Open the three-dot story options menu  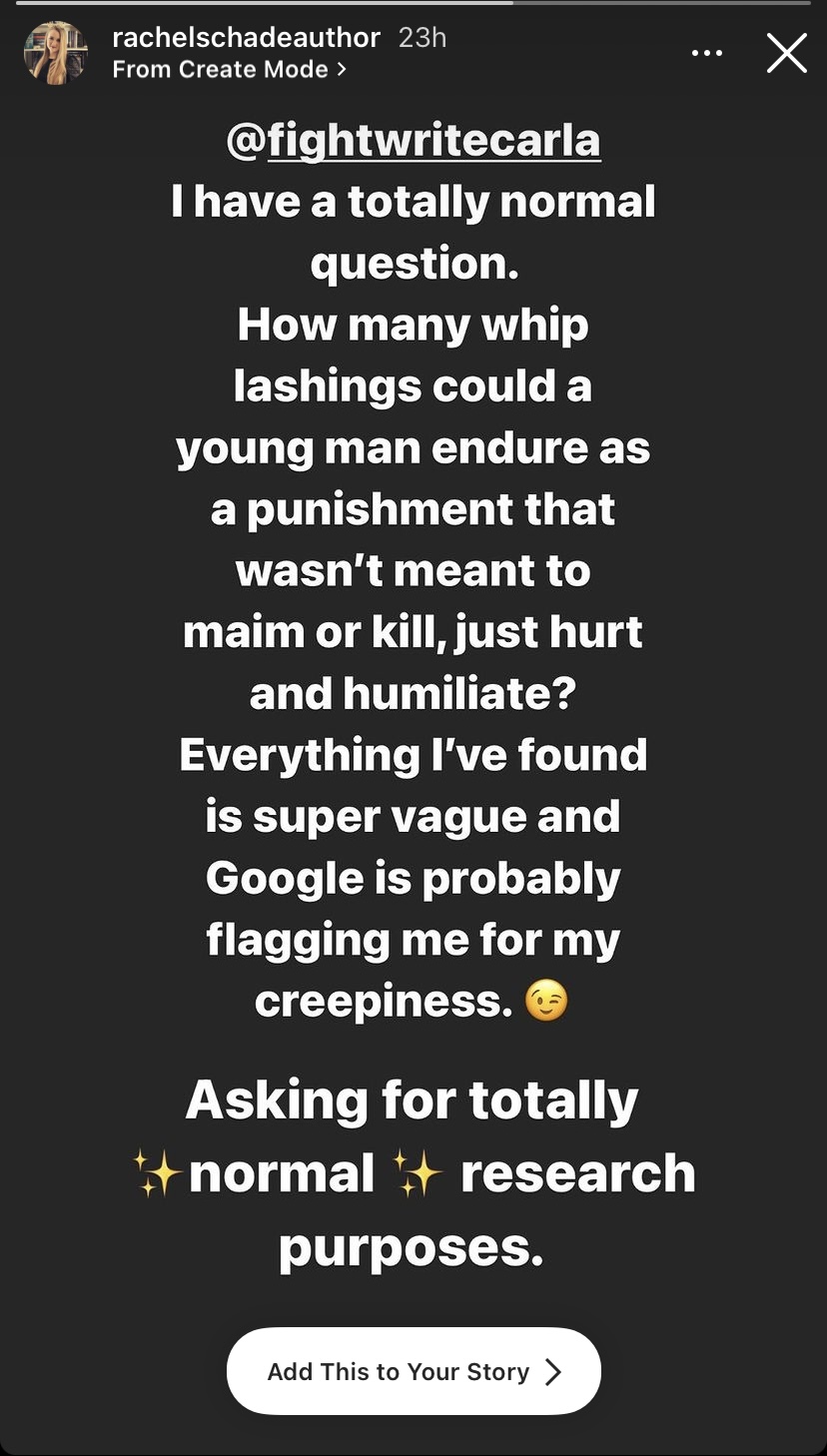[707, 54]
